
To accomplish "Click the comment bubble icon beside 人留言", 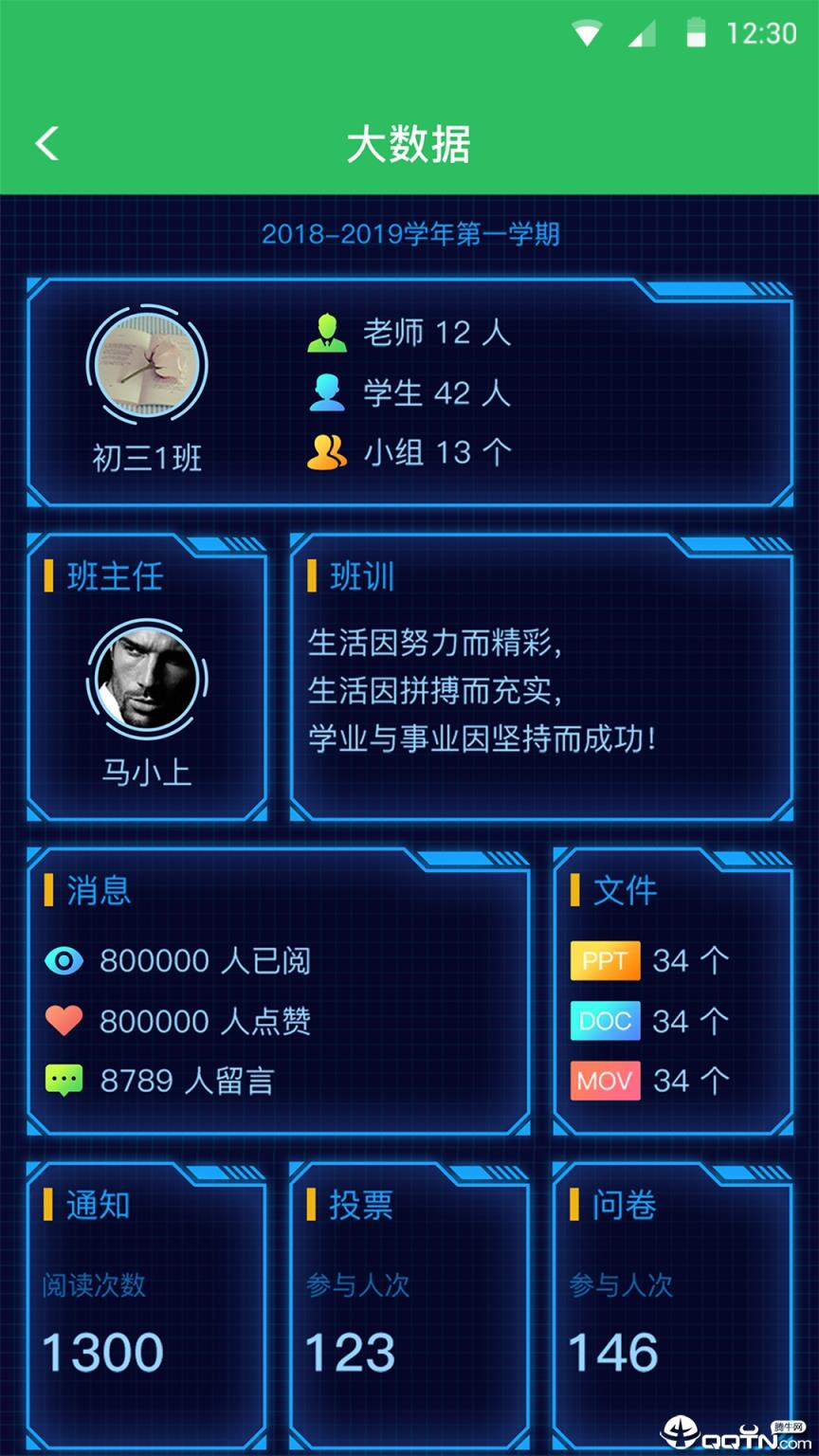I will (x=63, y=1080).
